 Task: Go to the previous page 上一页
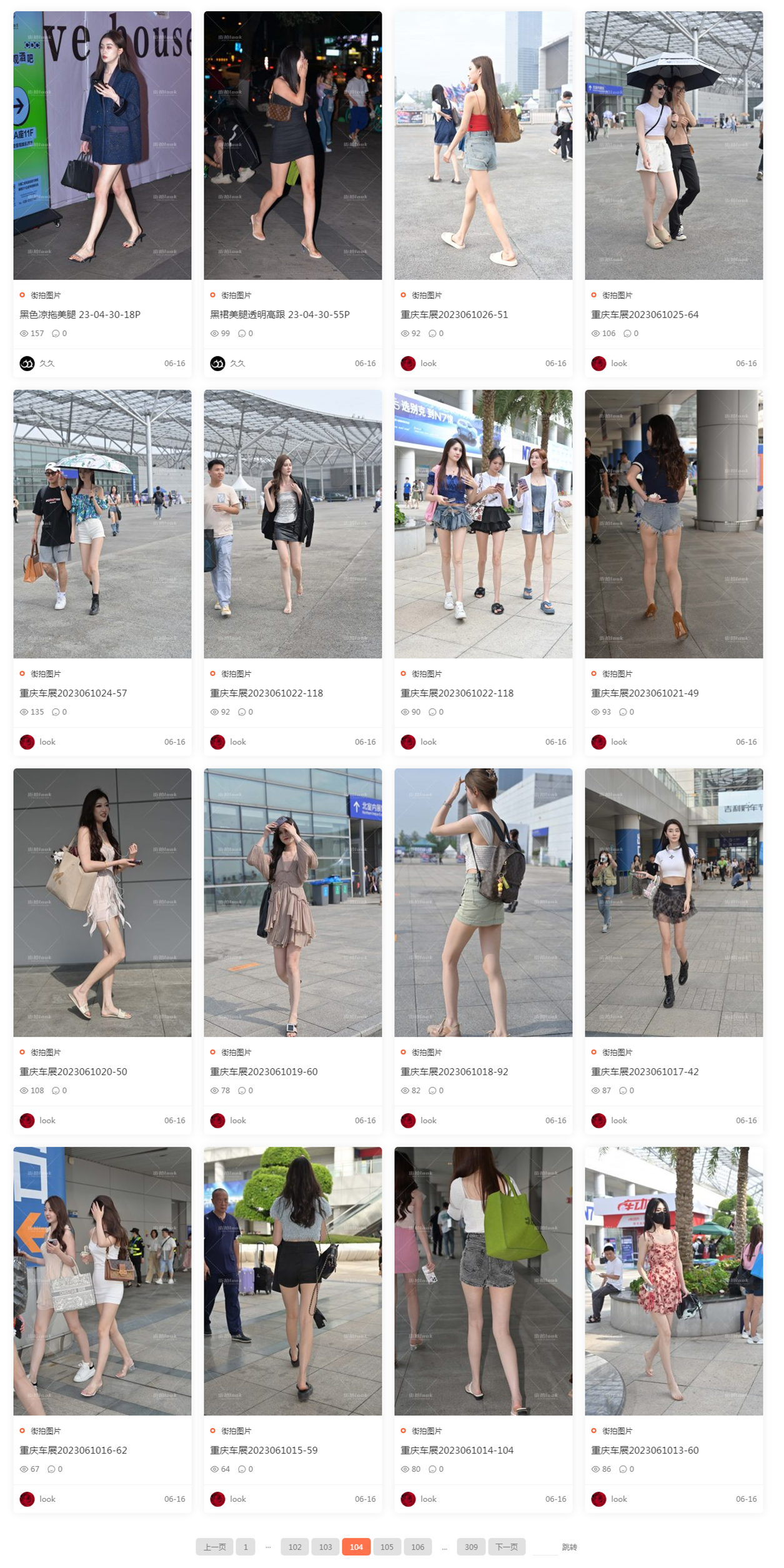tap(214, 1547)
